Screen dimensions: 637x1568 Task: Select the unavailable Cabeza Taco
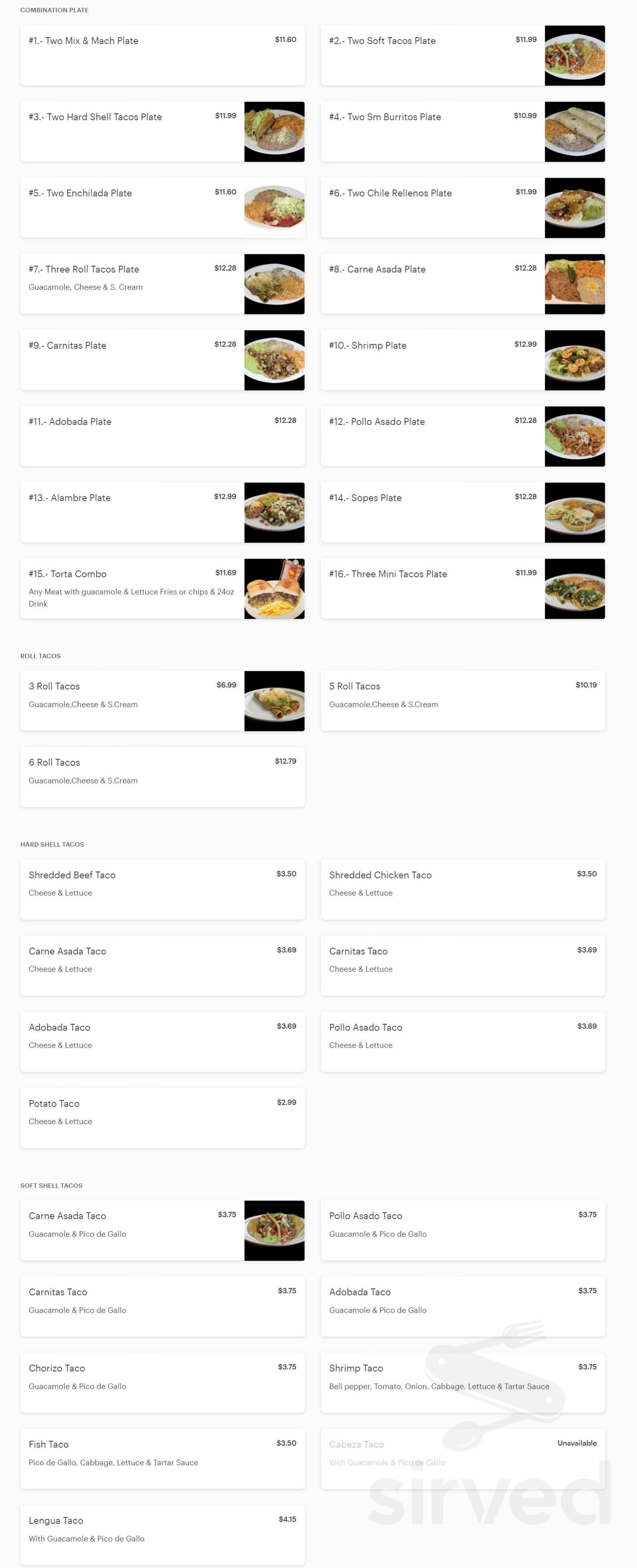coord(462,1459)
